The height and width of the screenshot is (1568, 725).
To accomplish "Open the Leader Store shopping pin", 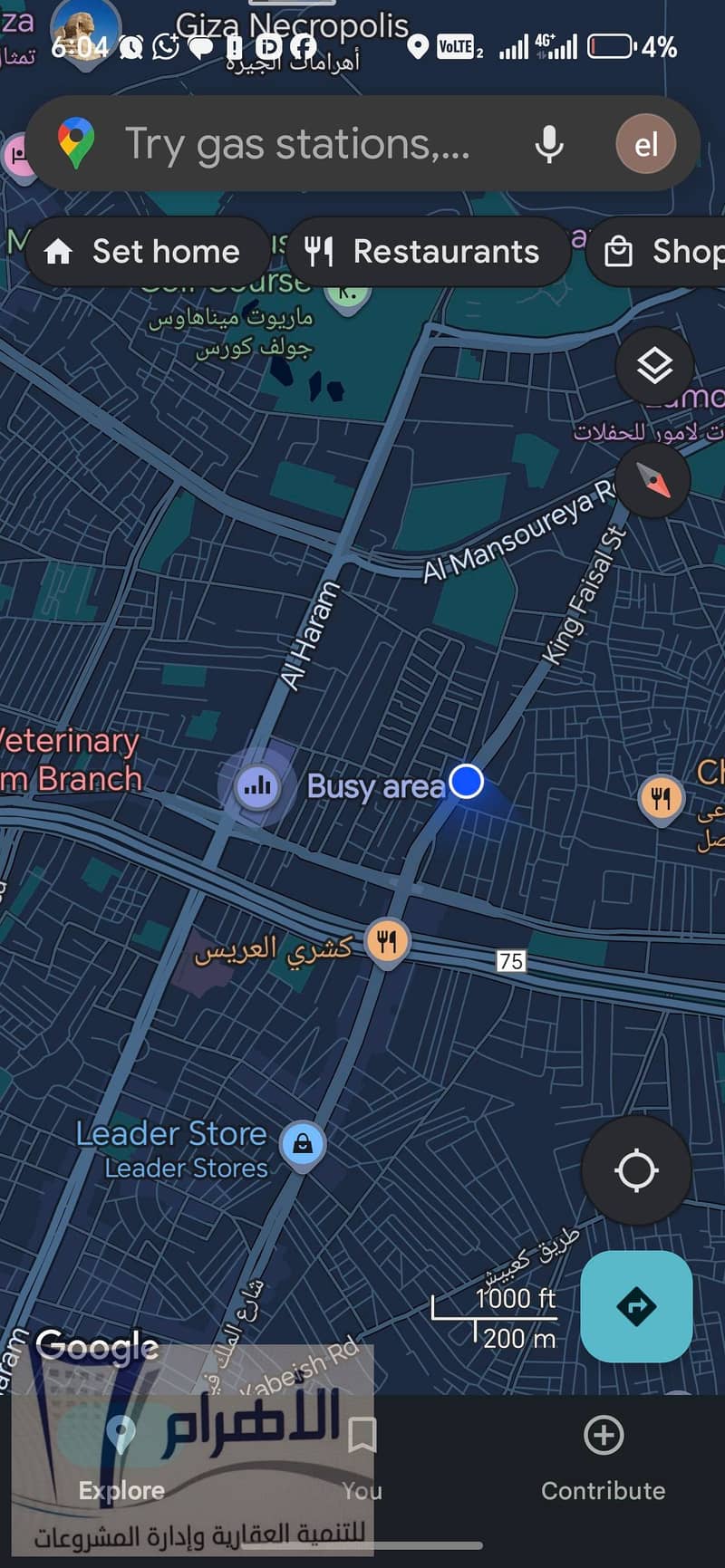I will tap(303, 1144).
